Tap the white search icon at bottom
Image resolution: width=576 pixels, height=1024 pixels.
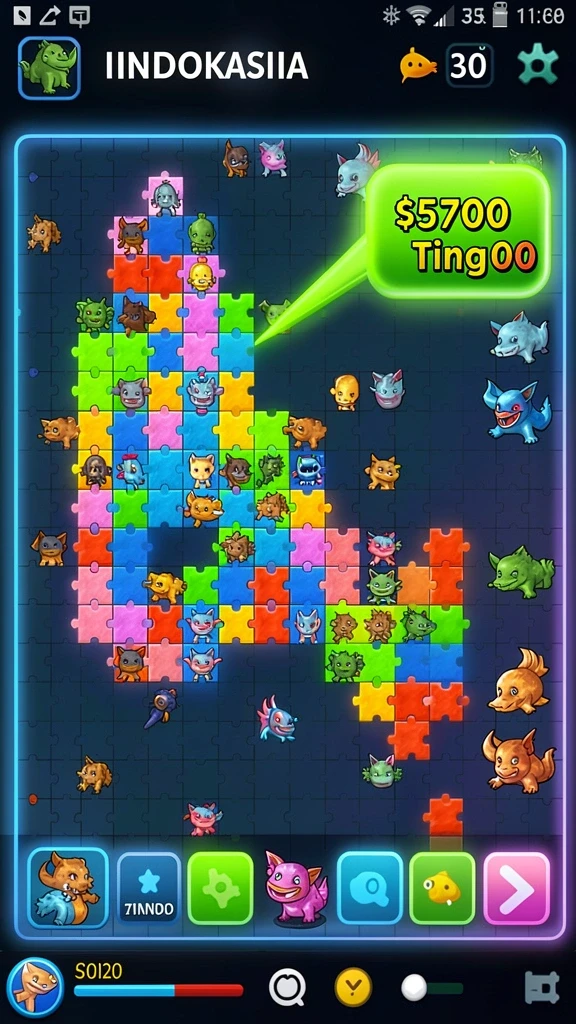point(288,987)
